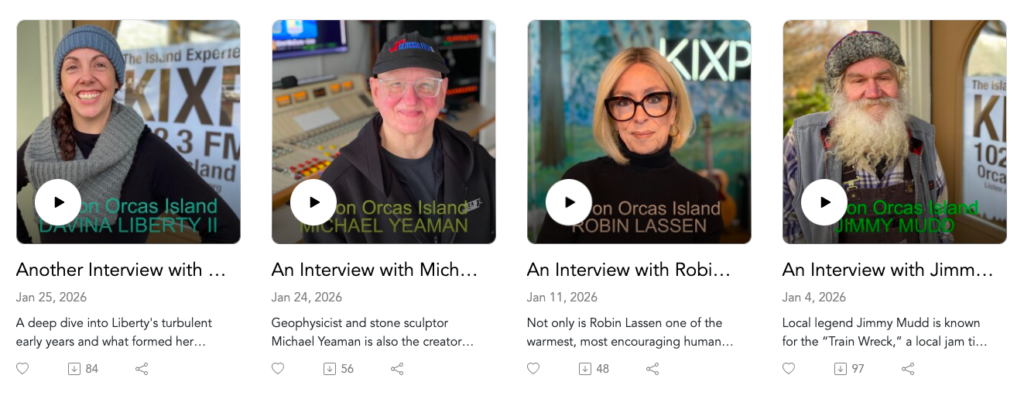Download the episode with 56 downloads
Image resolution: width=1024 pixels, height=396 pixels.
click(330, 369)
